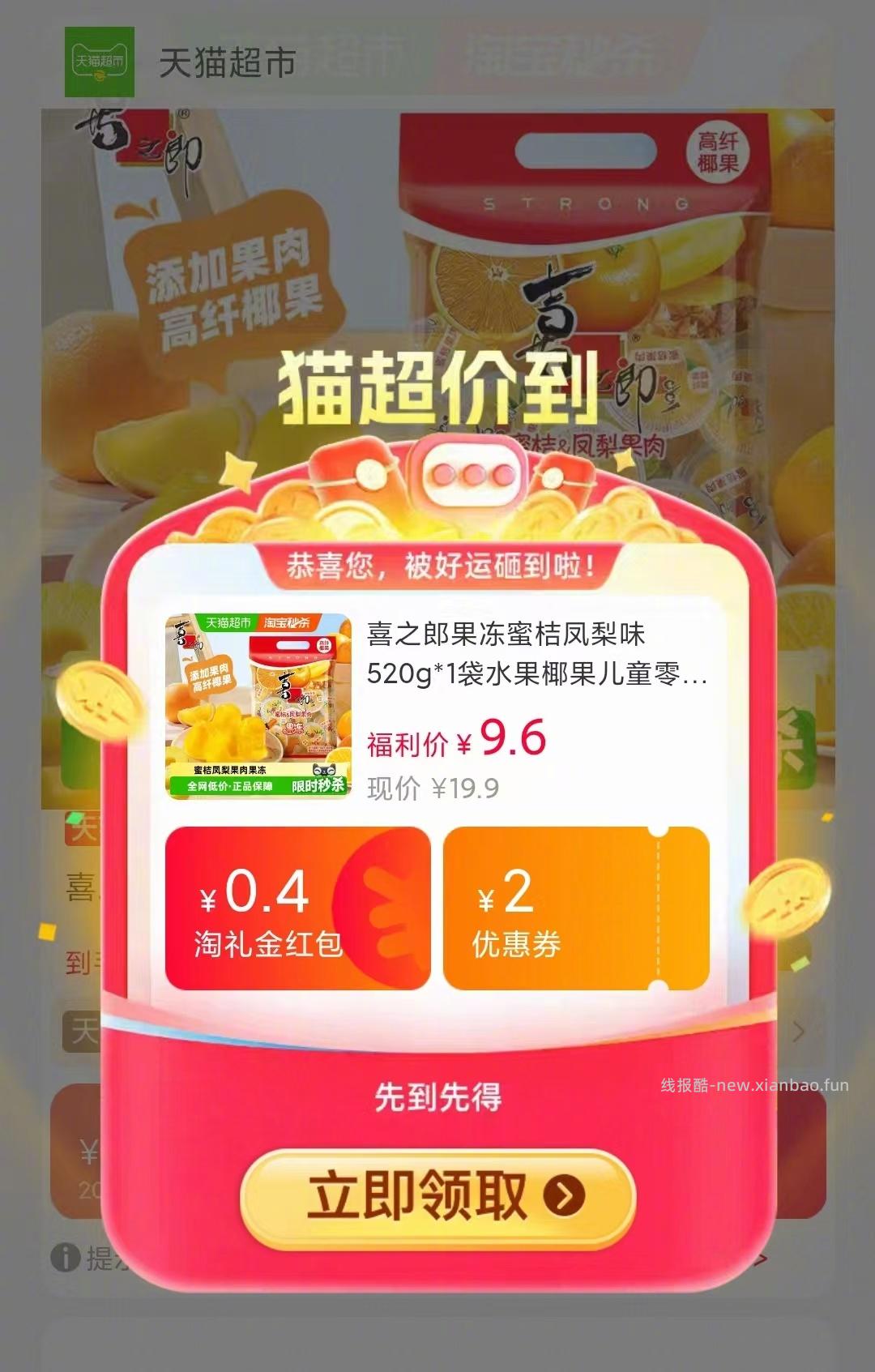The height and width of the screenshot is (1372, 875).
Task: Open the 天猫超市 green app icon
Action: point(100,60)
